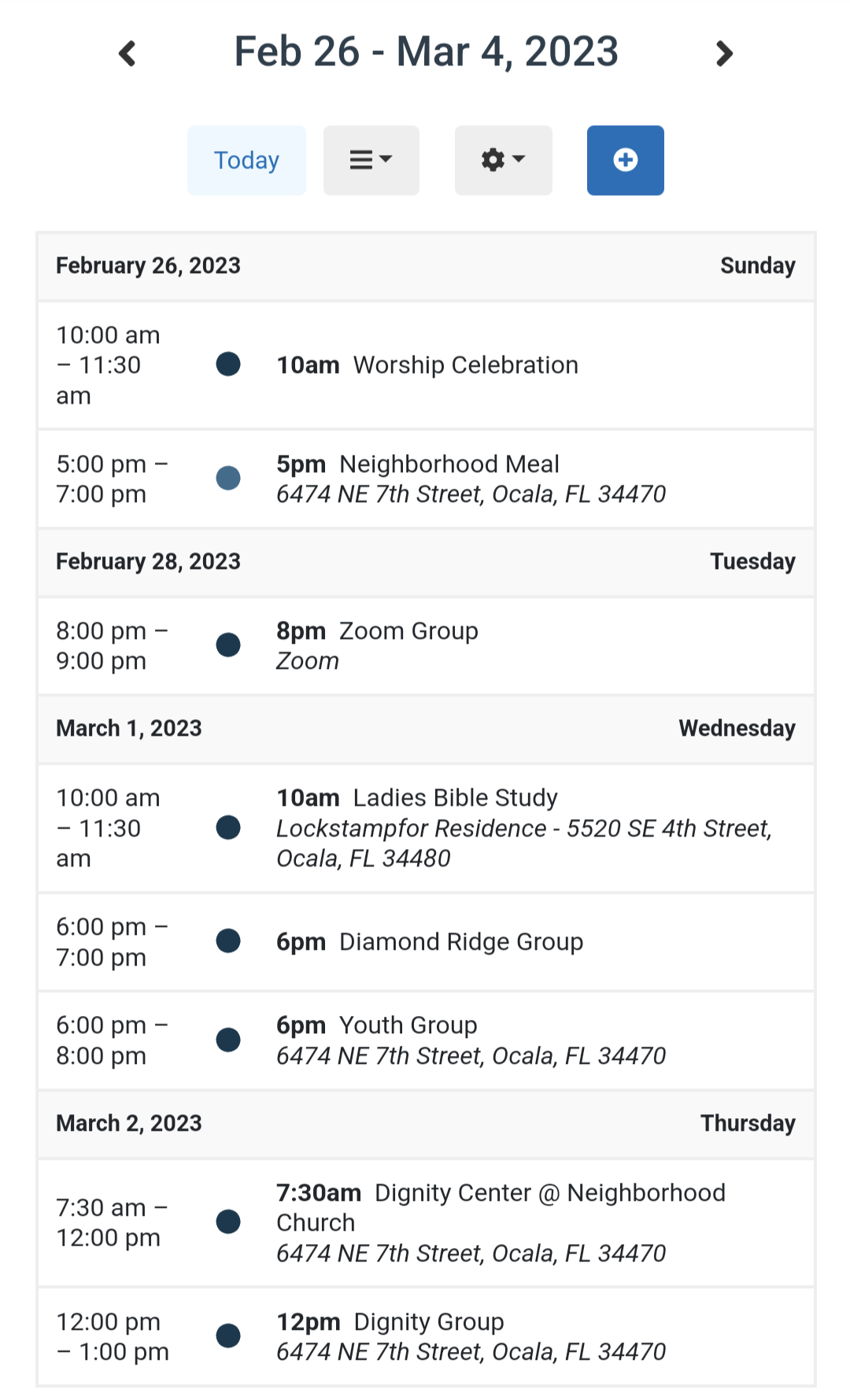Open the Worship Celebration event

[x=465, y=365]
